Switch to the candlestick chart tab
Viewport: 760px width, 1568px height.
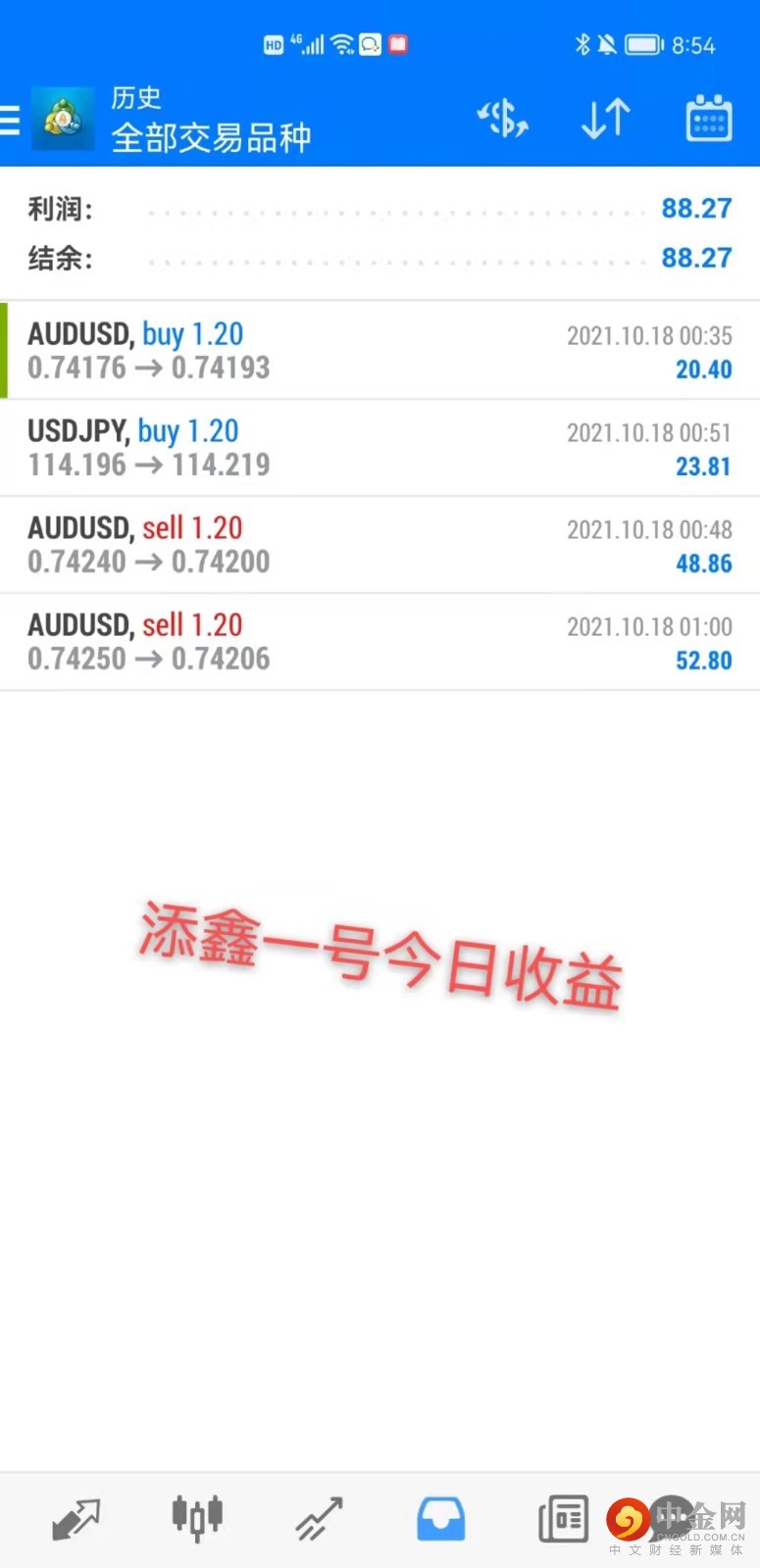click(197, 1519)
